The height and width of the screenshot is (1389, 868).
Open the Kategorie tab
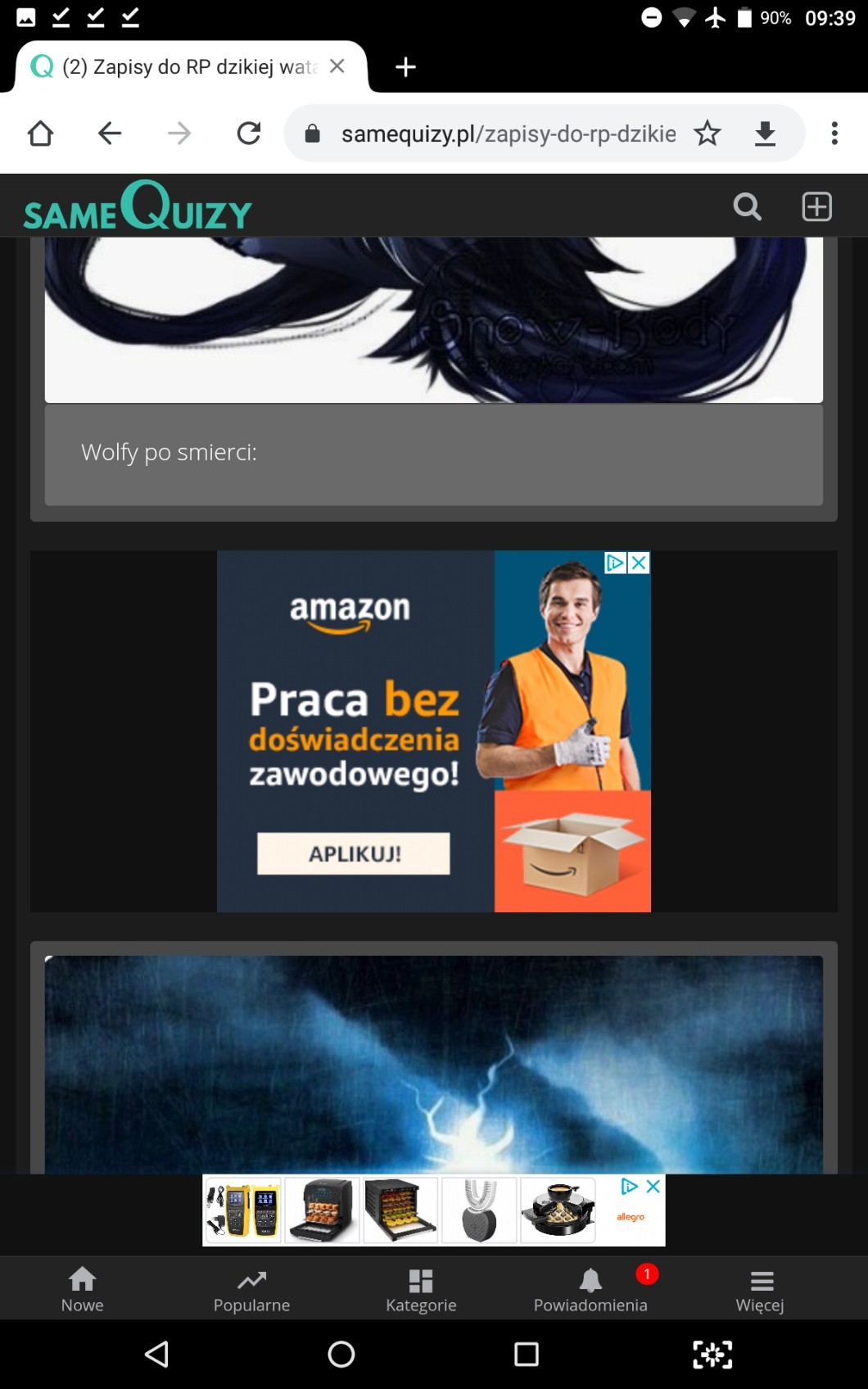click(x=421, y=1289)
